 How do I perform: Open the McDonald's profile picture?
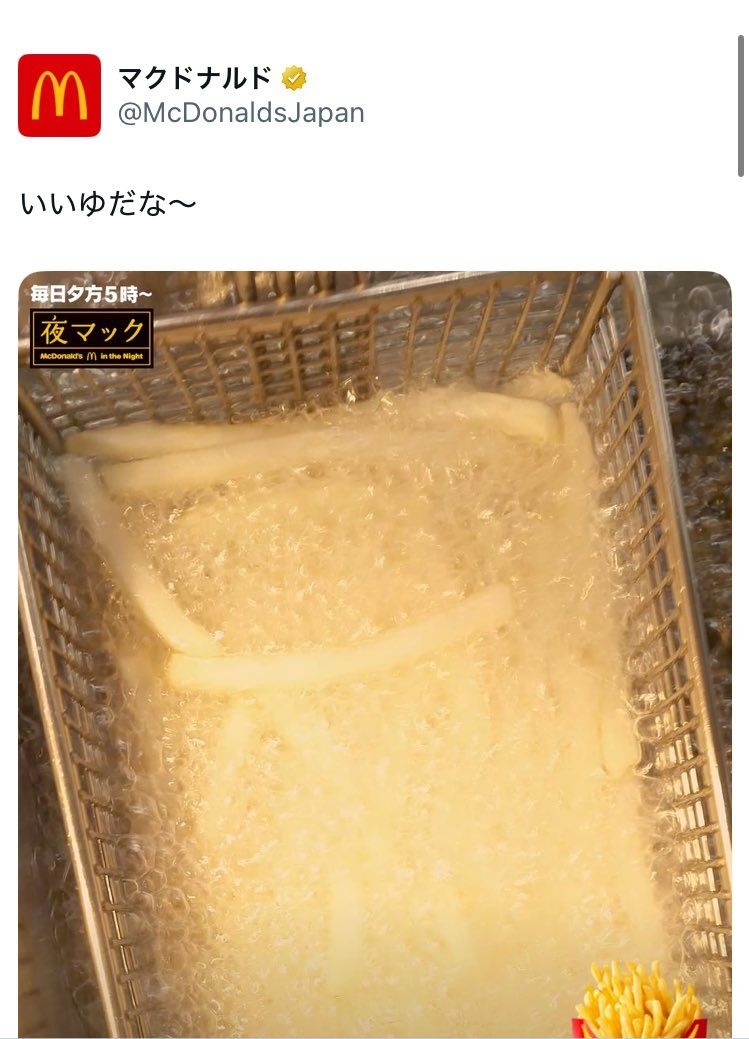pos(59,95)
